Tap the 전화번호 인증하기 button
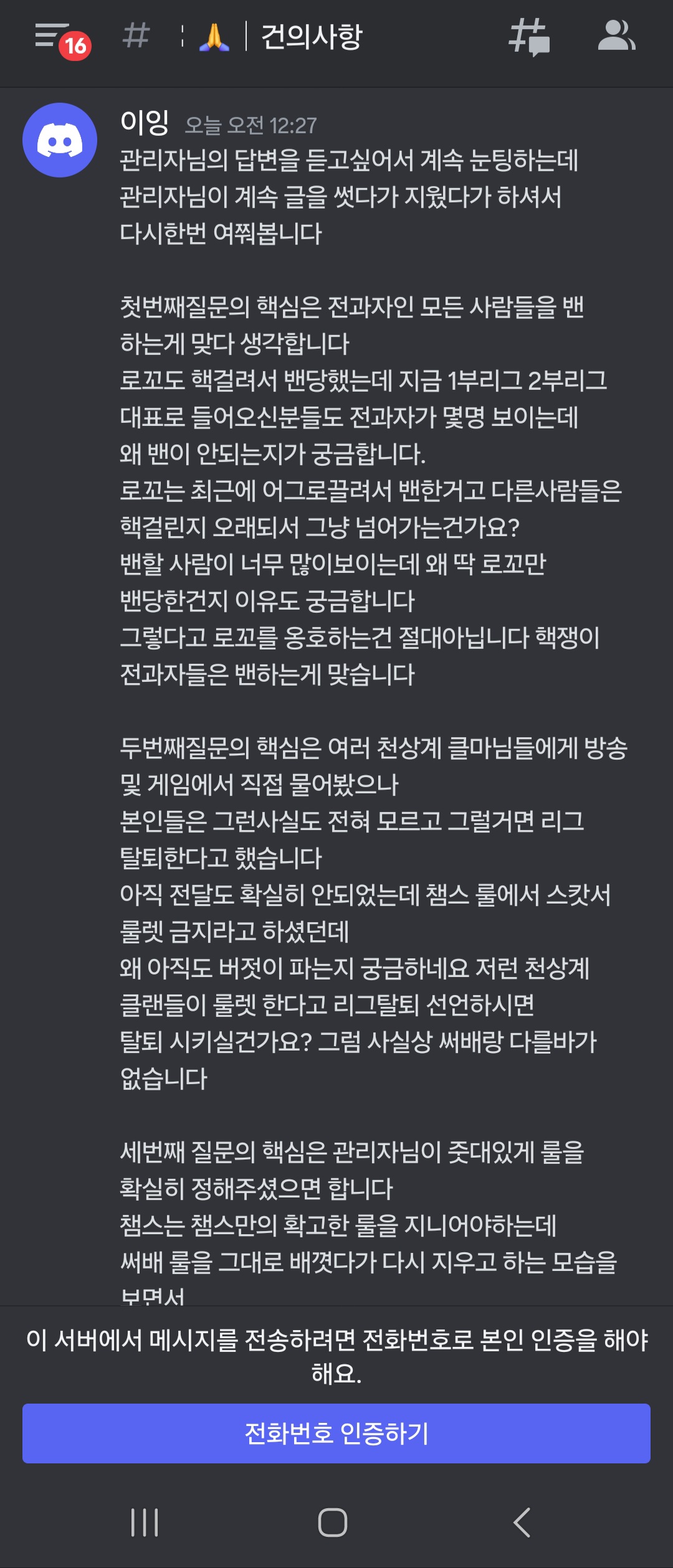The height and width of the screenshot is (1568, 673). 336,1433
